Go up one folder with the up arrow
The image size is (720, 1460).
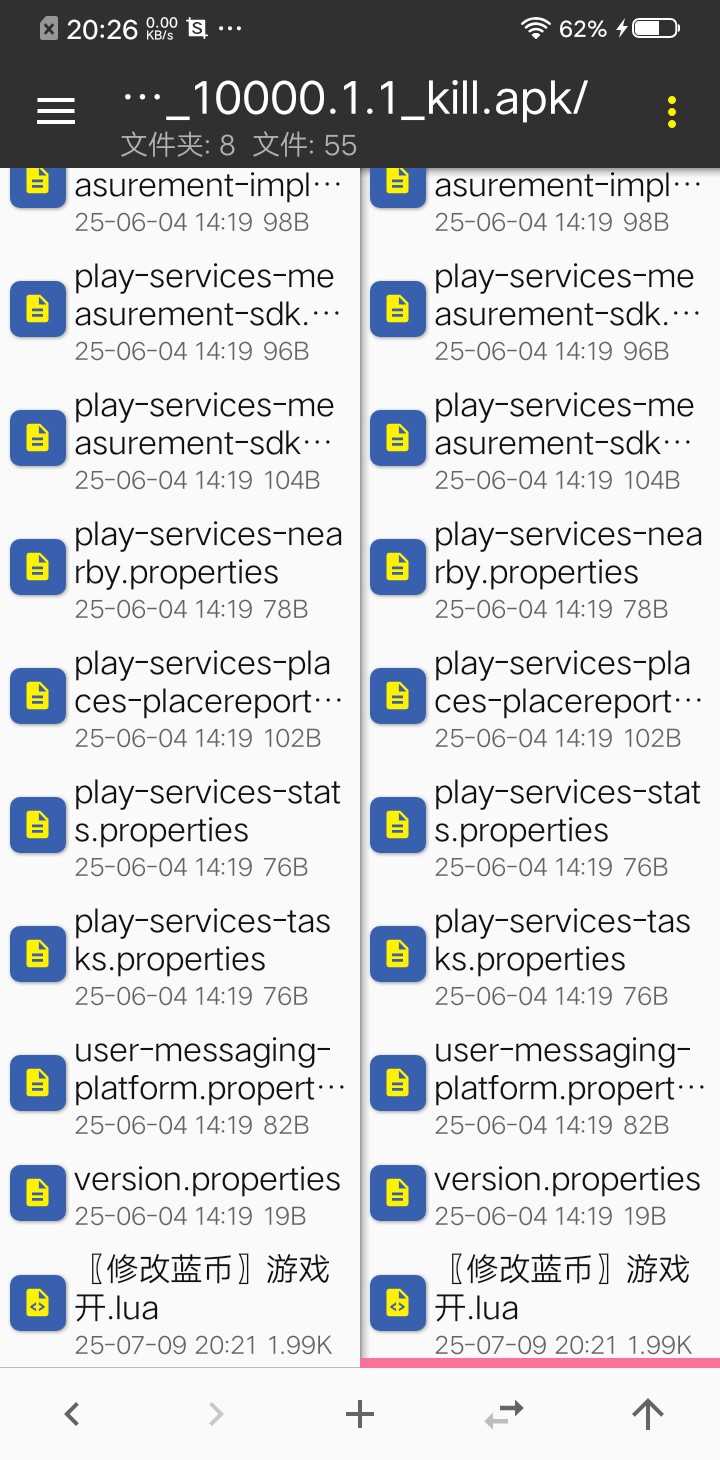(x=648, y=1414)
